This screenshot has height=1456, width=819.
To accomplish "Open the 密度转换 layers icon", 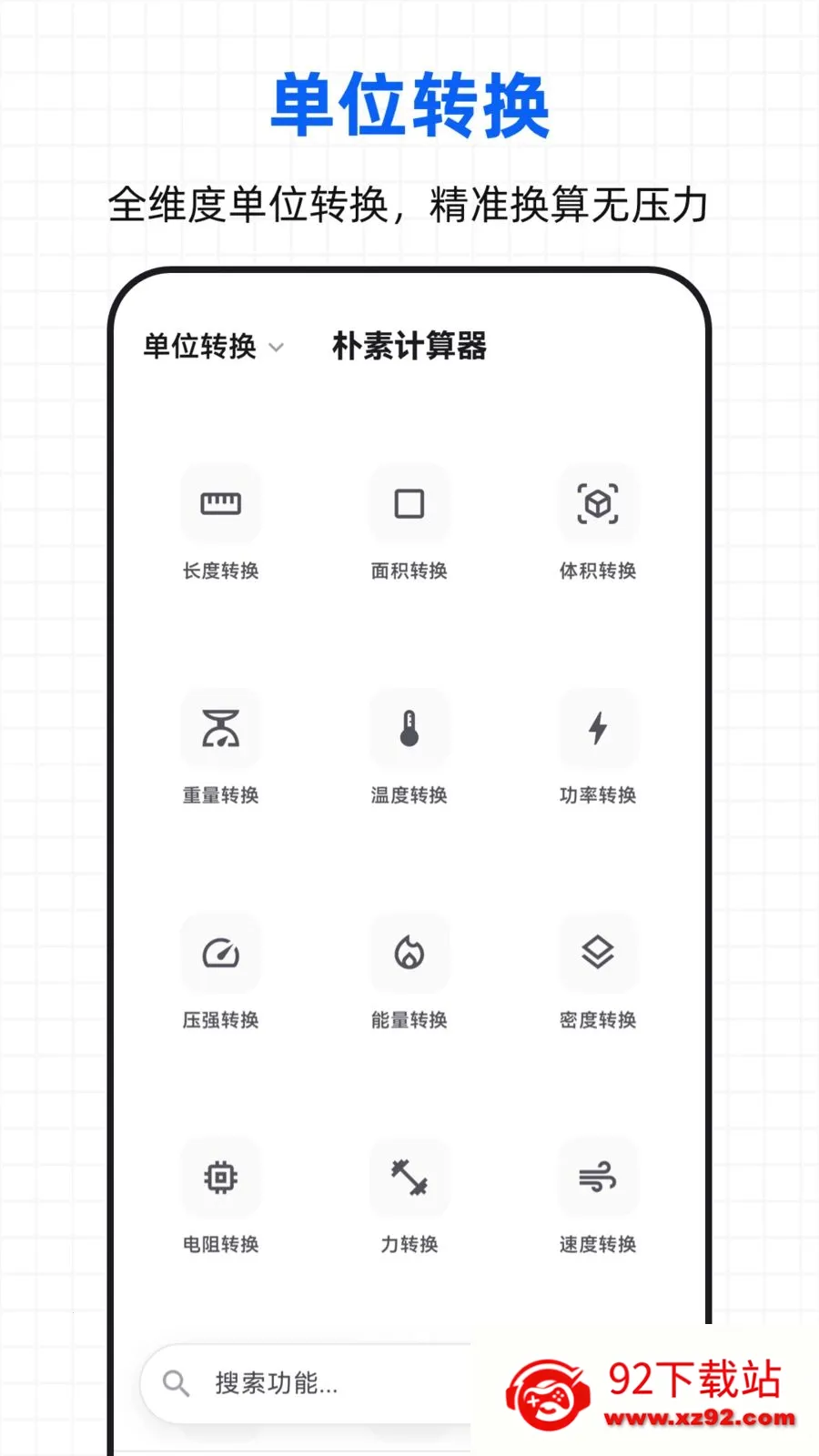I will (x=597, y=953).
